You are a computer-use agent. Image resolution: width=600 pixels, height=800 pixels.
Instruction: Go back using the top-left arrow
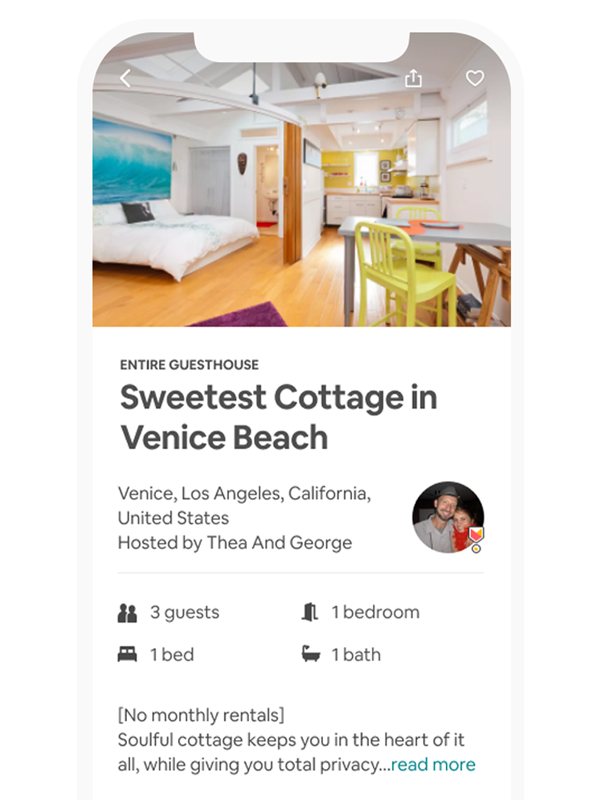coord(125,78)
